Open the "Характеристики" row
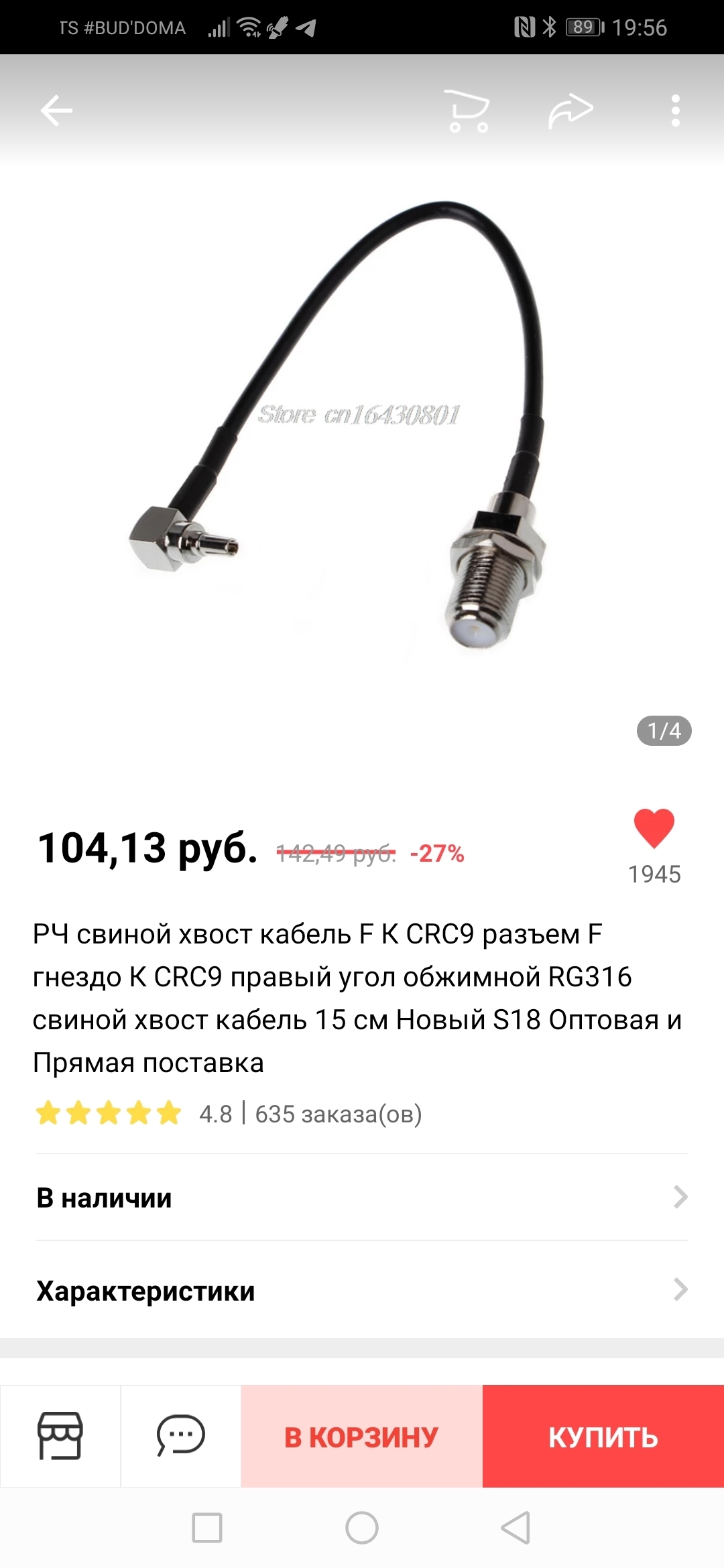The height and width of the screenshot is (1568, 724). click(362, 1291)
